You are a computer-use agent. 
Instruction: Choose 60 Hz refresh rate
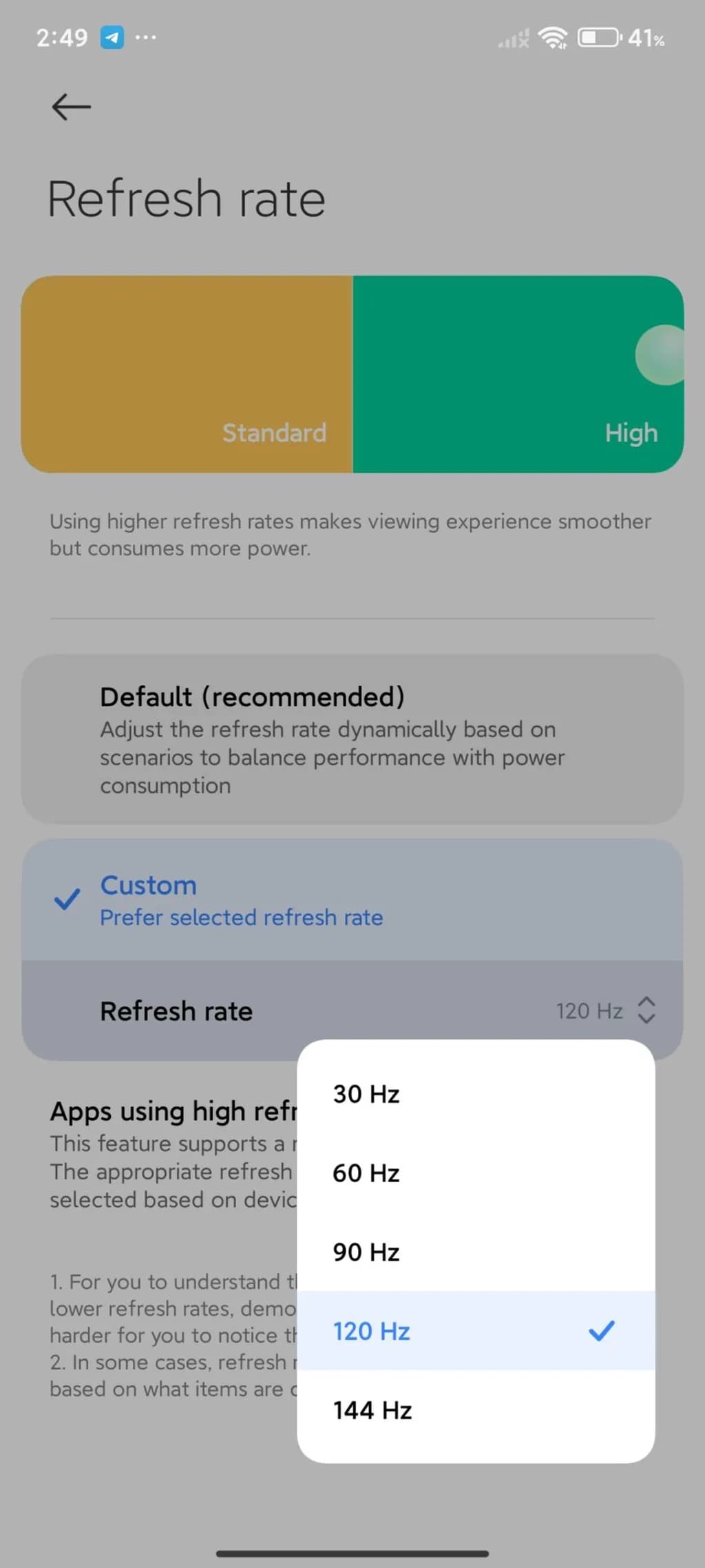coord(475,1173)
